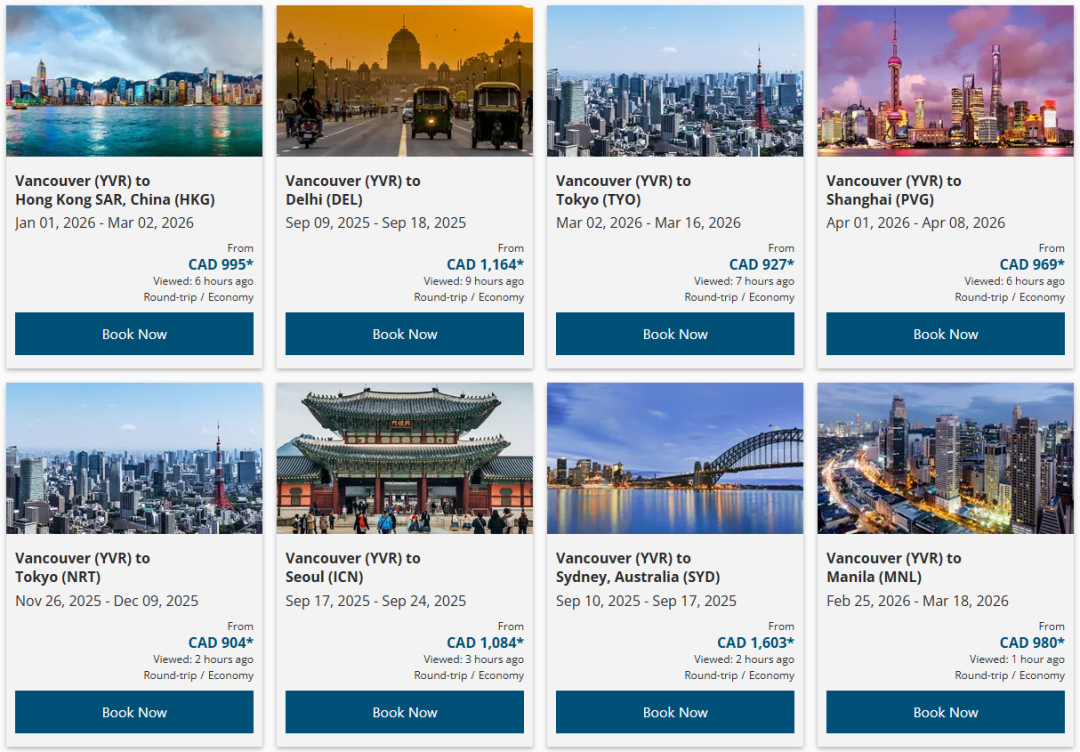Image resolution: width=1080 pixels, height=752 pixels.
Task: Open the Delhi deal photo
Action: [404, 81]
